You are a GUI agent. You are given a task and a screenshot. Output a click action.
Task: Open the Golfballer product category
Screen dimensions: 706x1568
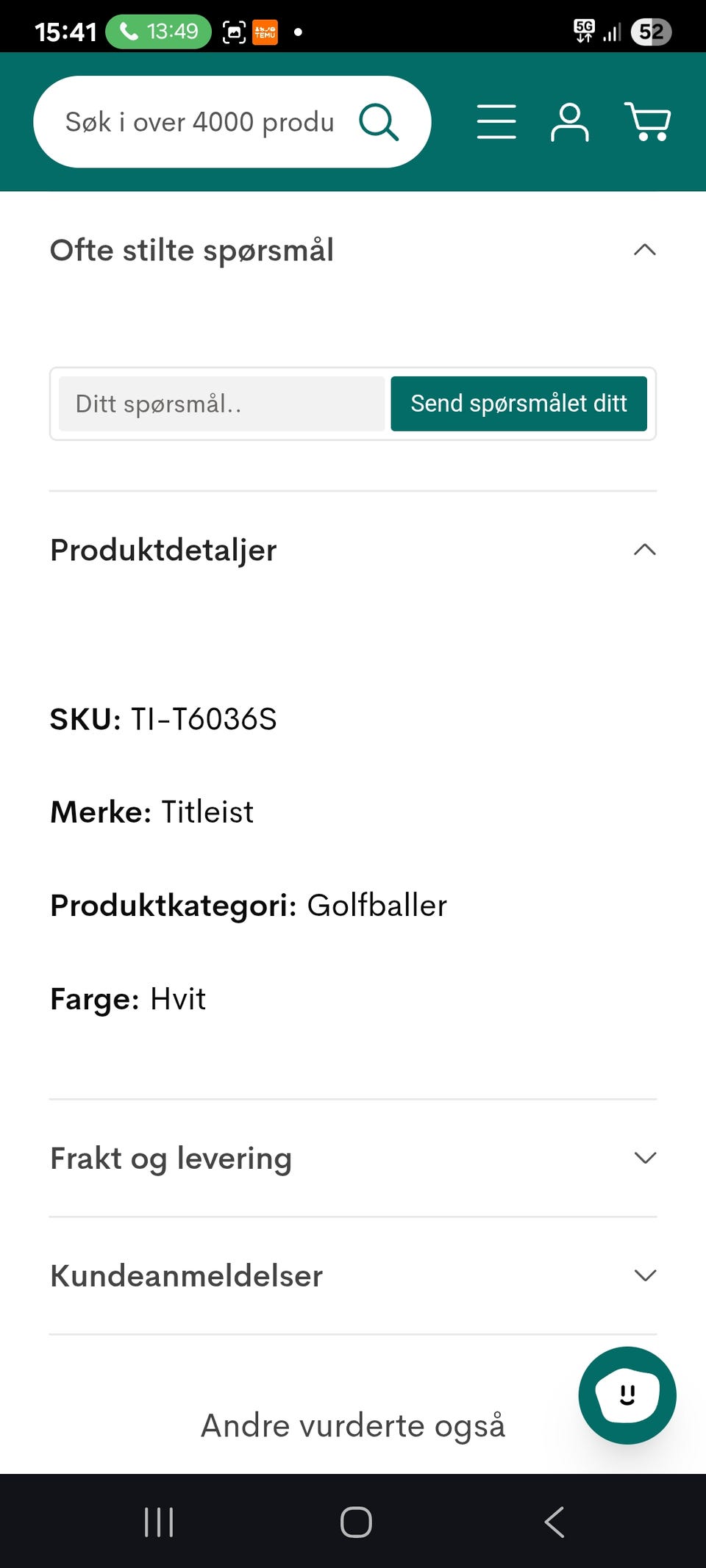pyautogui.click(x=378, y=906)
